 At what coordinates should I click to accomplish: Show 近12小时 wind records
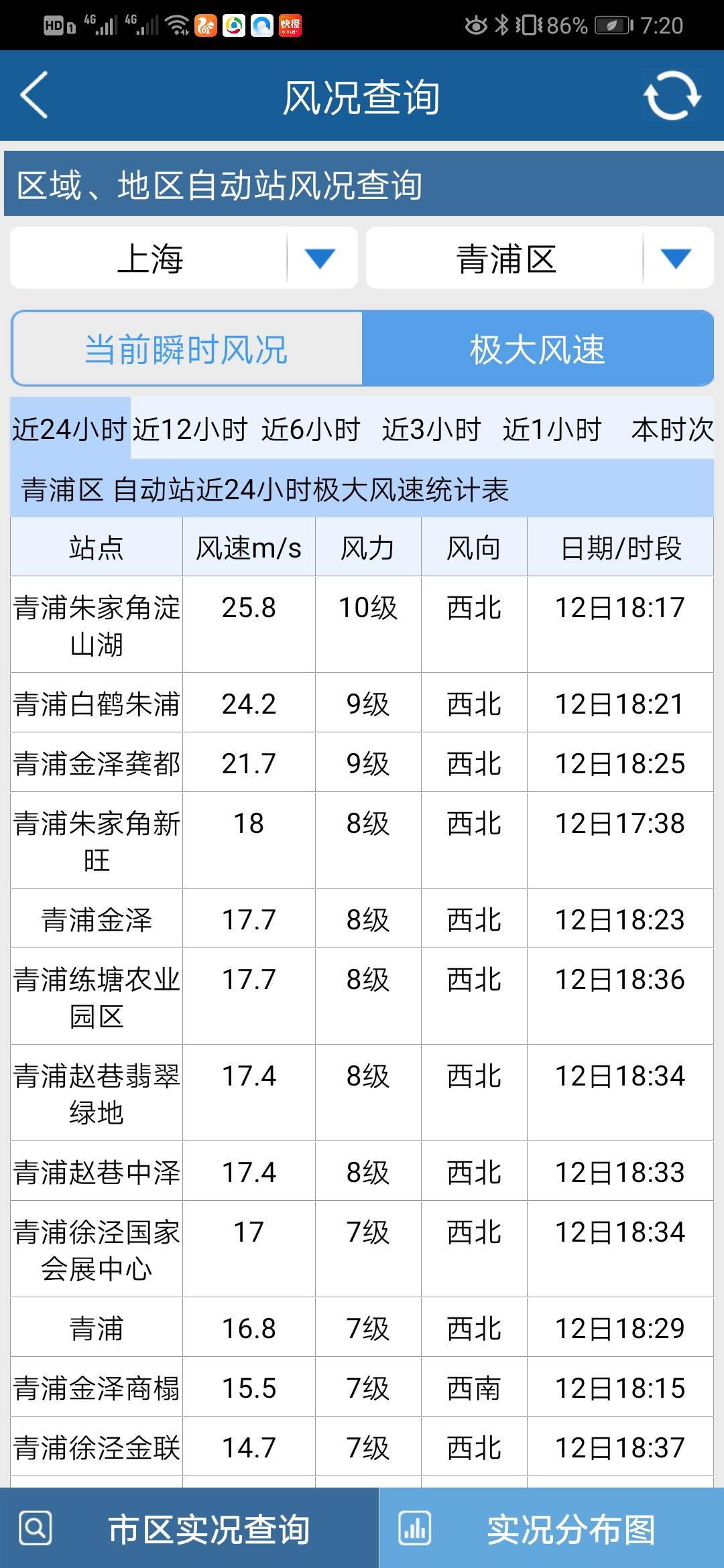pyautogui.click(x=190, y=429)
